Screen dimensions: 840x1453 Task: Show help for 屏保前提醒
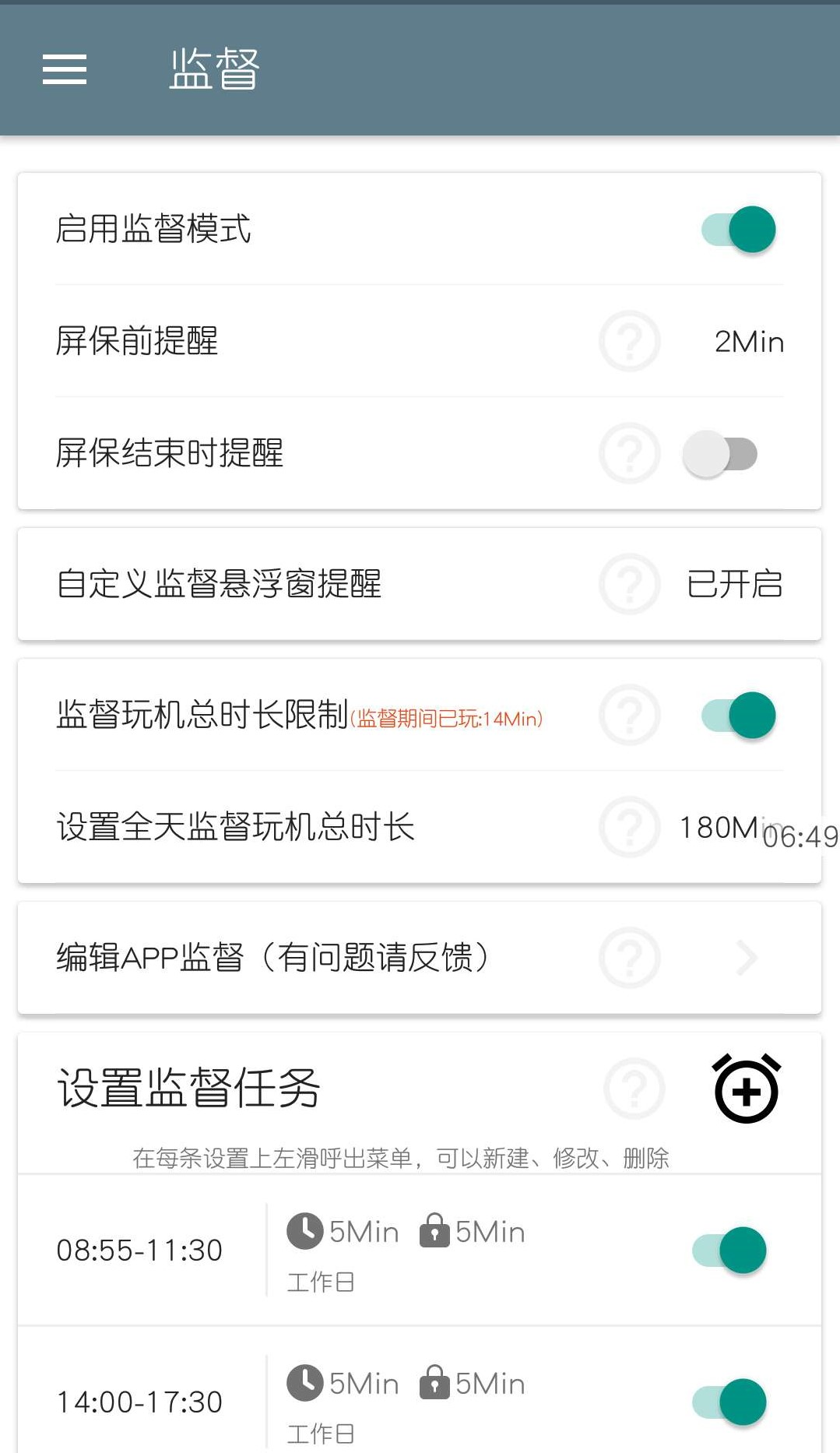click(x=629, y=342)
